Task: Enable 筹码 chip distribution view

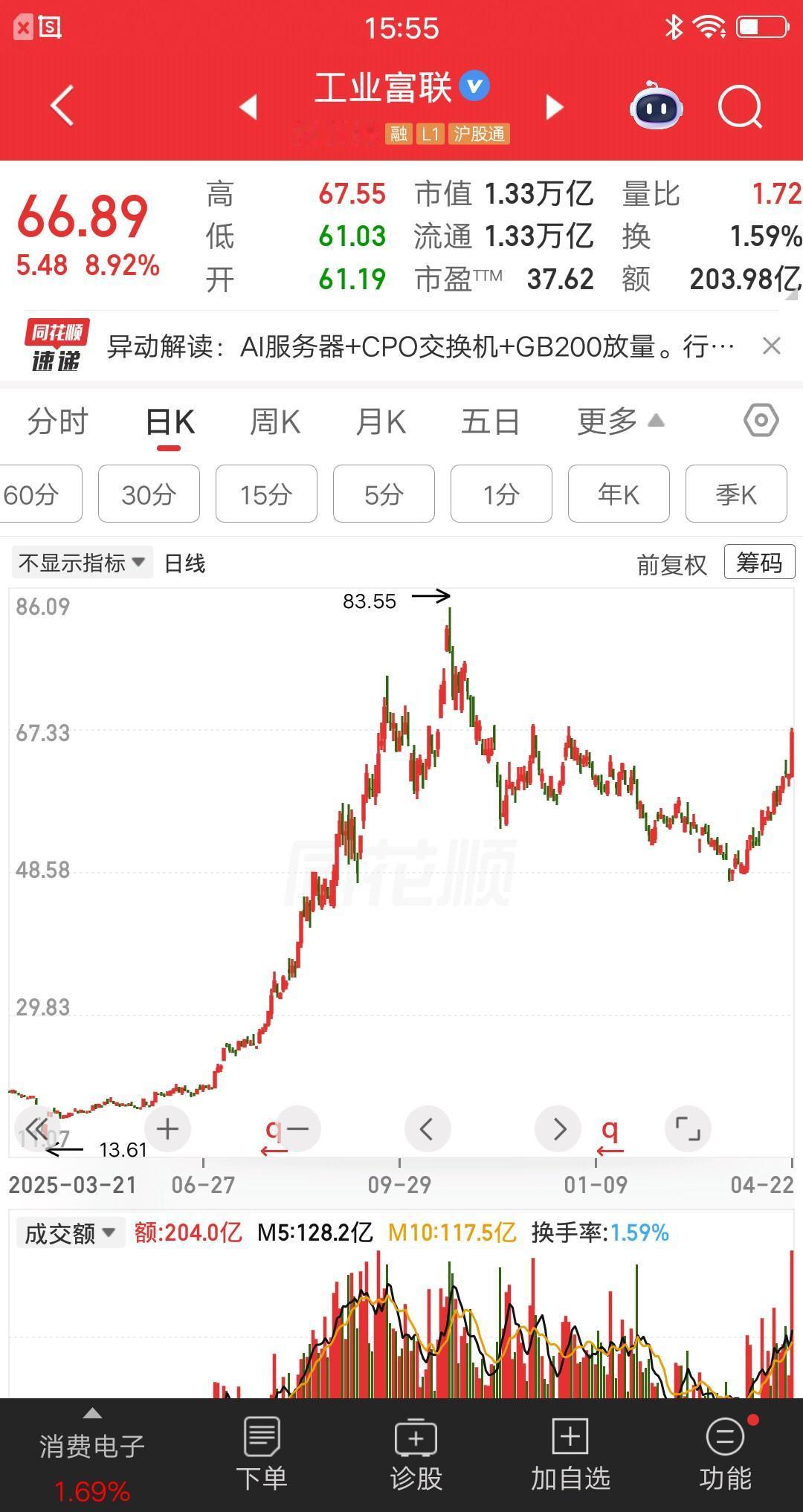Action: (758, 562)
